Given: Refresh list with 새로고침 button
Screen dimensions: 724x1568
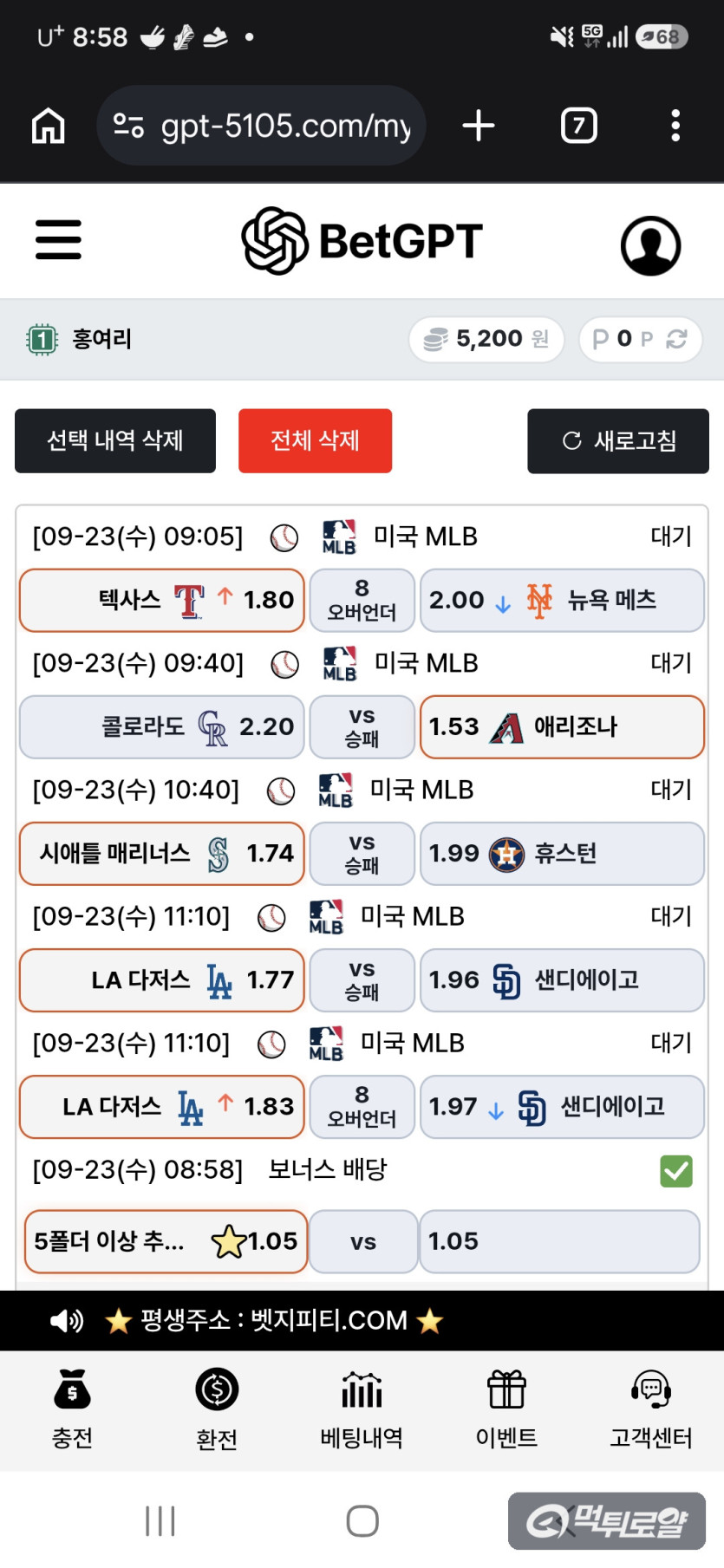Looking at the screenshot, I should [x=618, y=440].
